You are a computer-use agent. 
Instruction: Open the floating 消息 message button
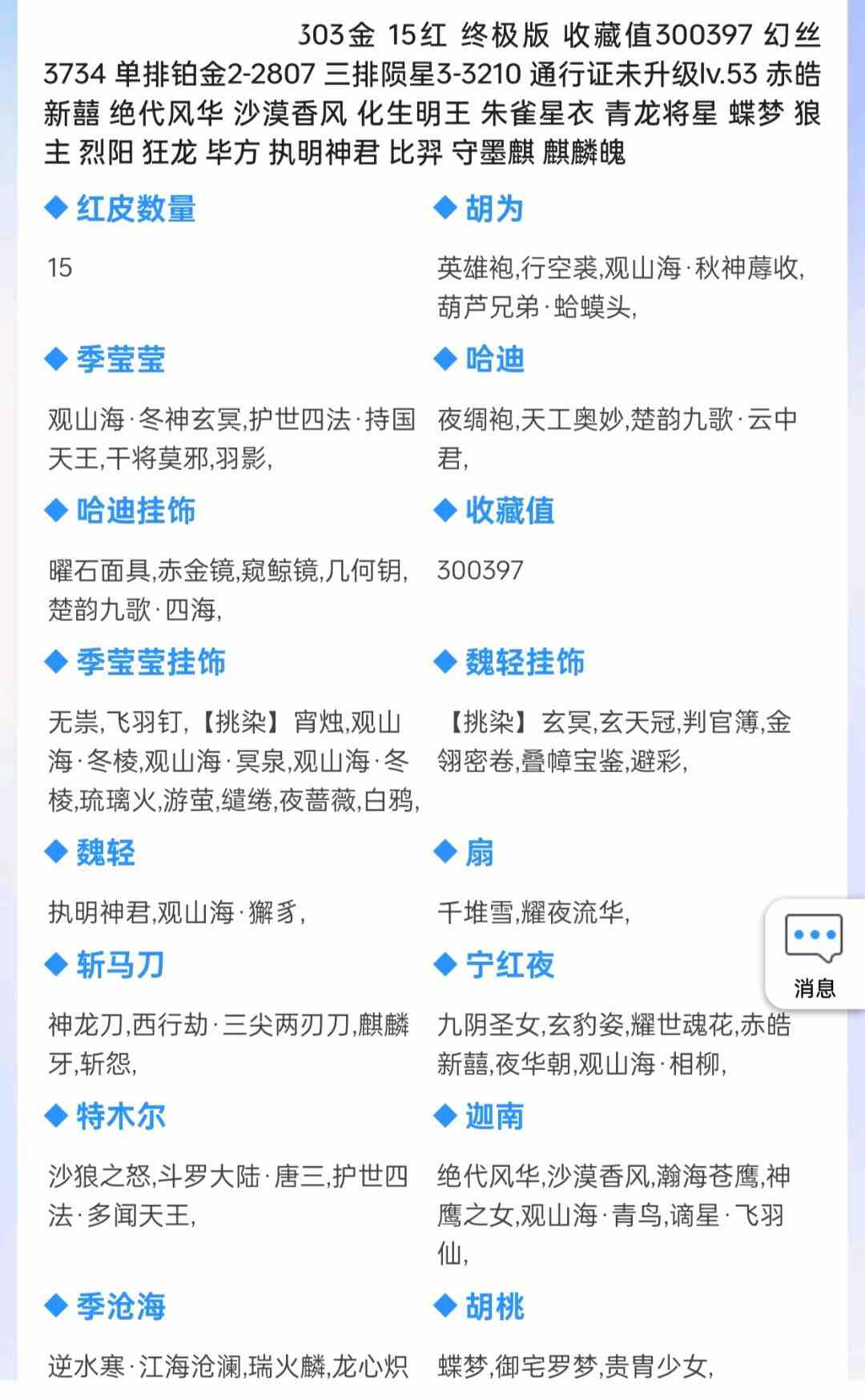(x=815, y=955)
